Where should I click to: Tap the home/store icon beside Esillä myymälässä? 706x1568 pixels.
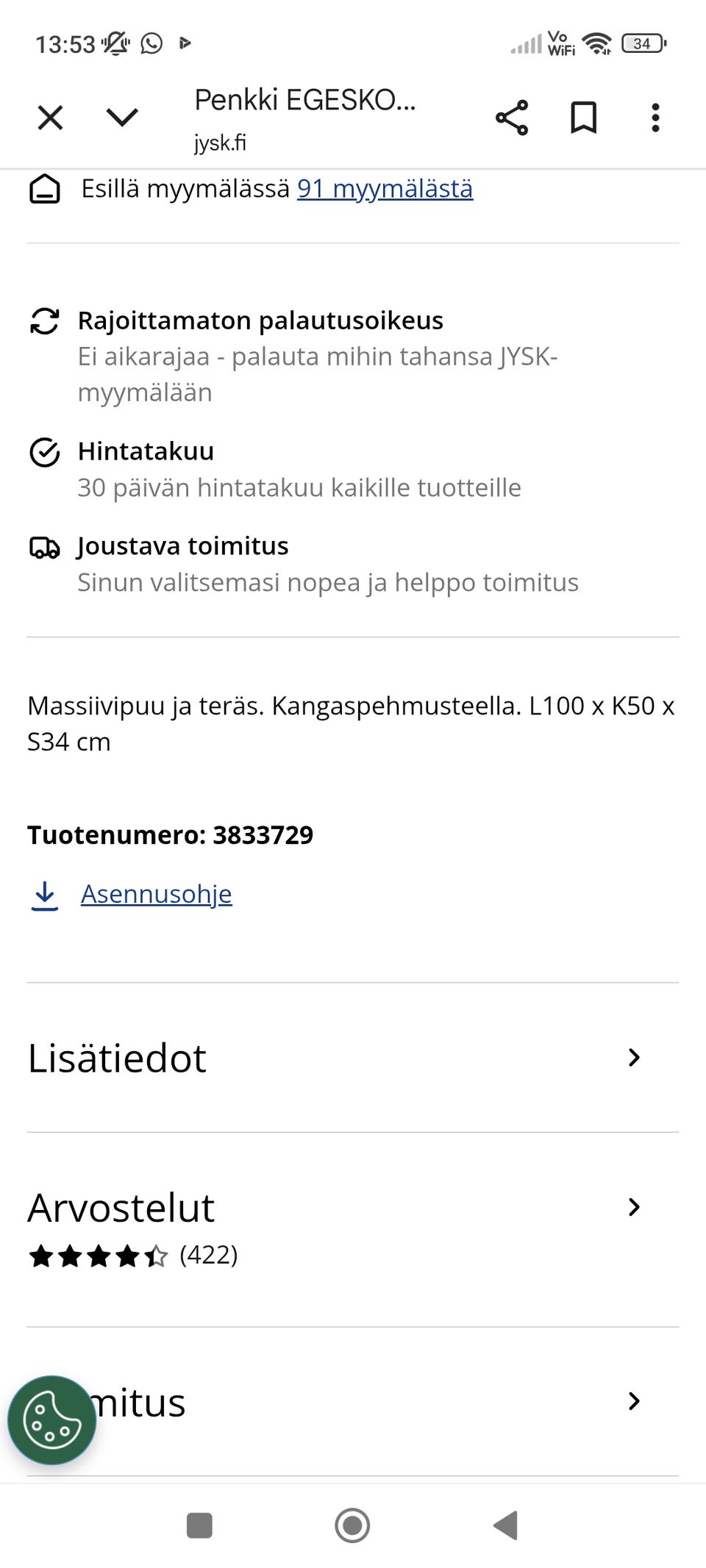click(46, 189)
